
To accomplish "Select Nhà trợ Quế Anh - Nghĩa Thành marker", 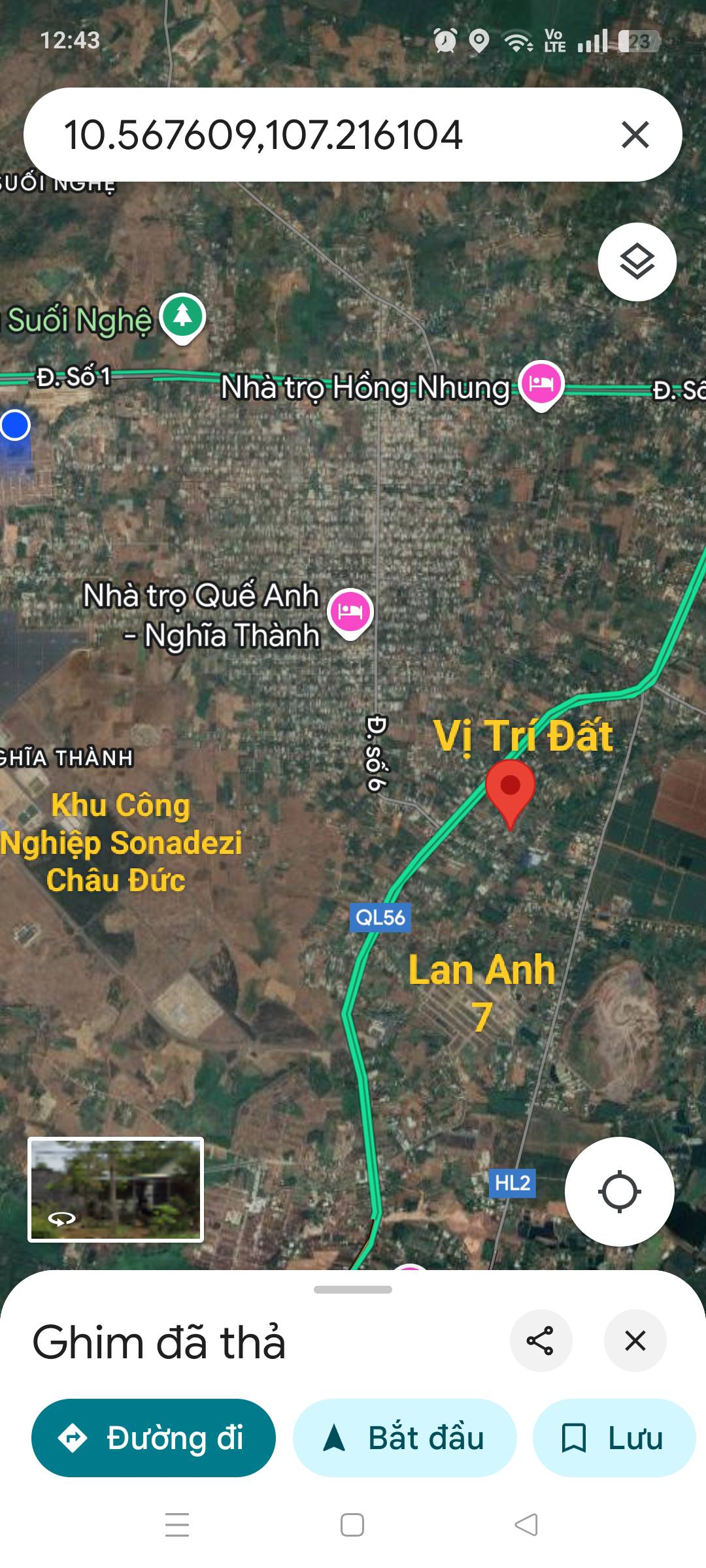I will pyautogui.click(x=350, y=612).
